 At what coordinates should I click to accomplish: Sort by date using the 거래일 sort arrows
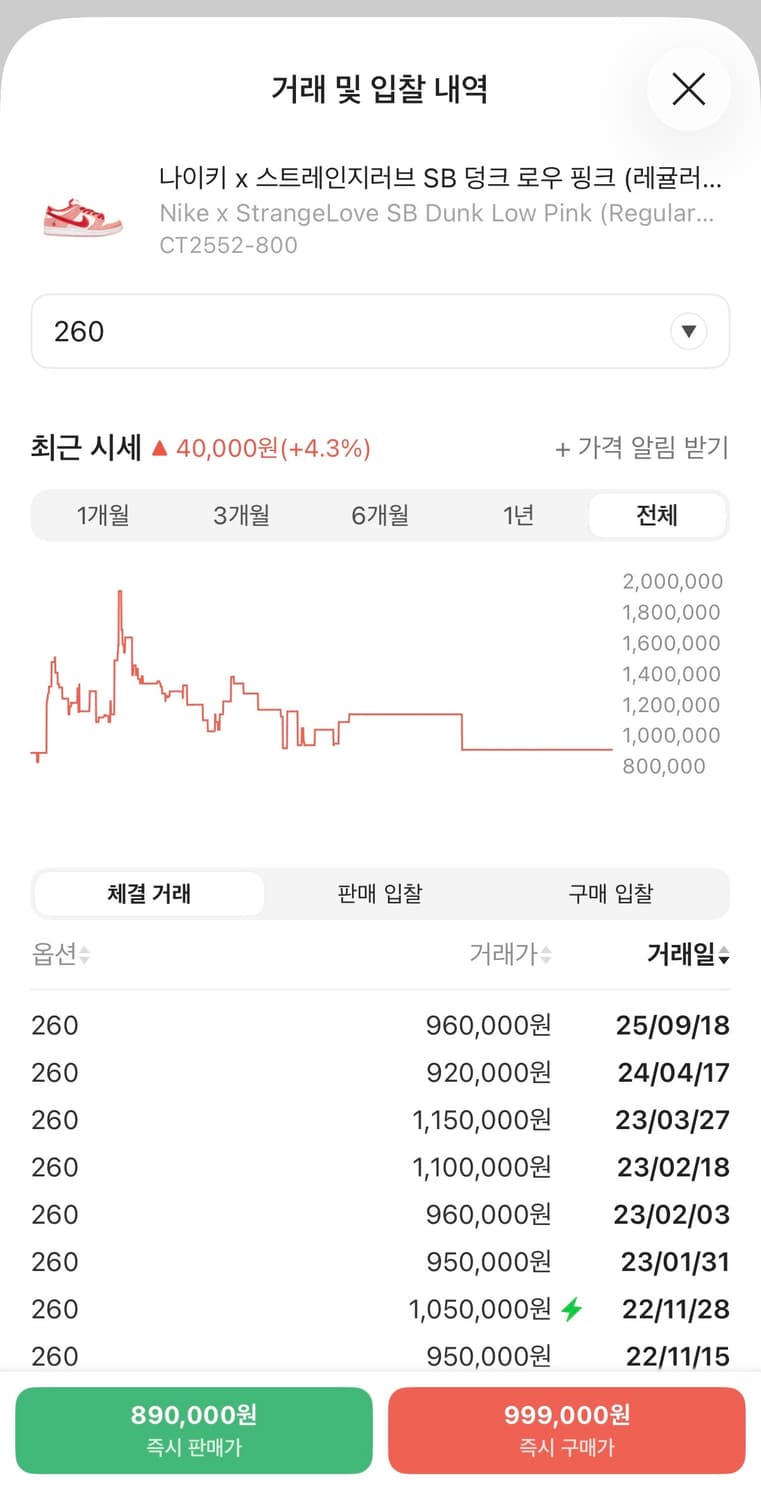tap(724, 954)
